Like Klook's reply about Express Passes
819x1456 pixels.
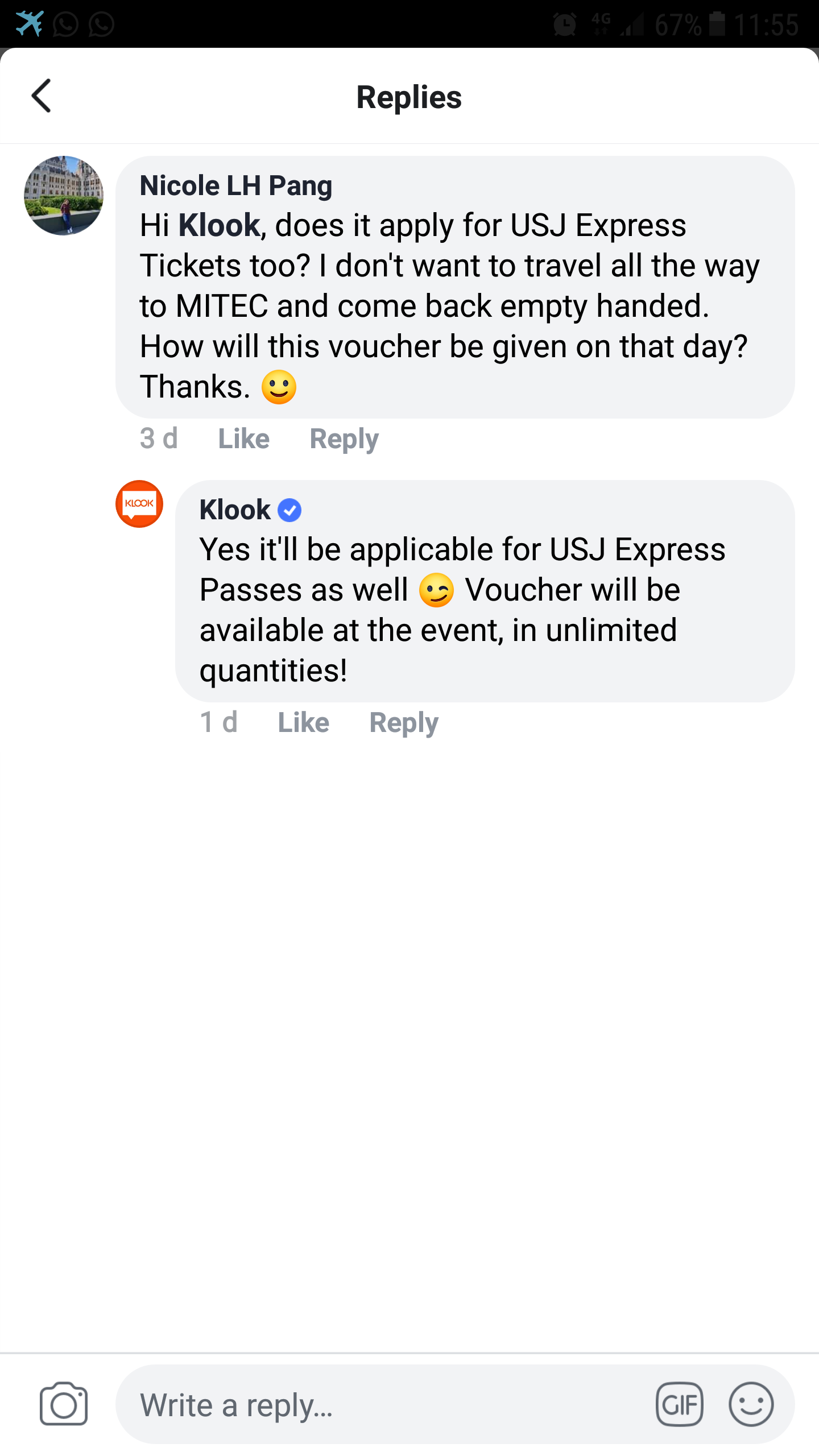(x=303, y=722)
